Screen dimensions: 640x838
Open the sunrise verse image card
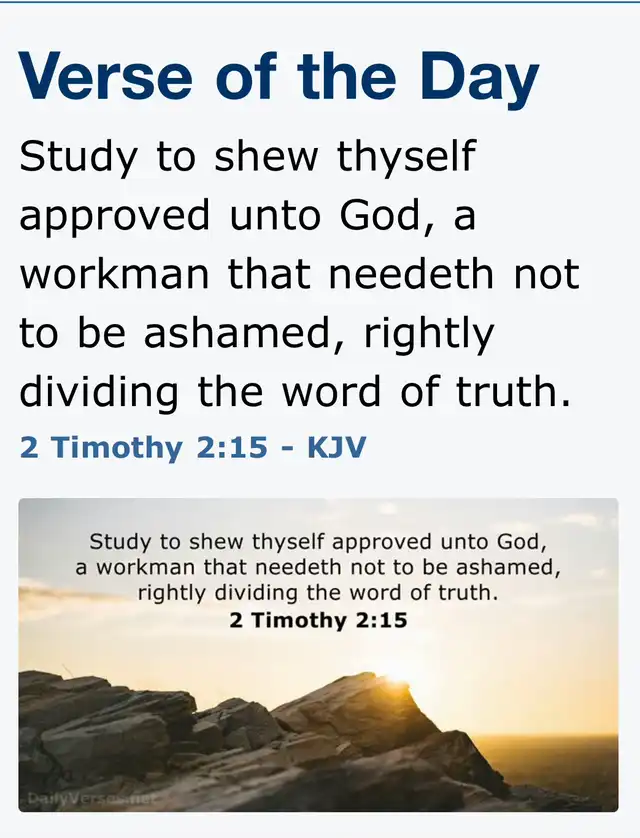pos(318,654)
